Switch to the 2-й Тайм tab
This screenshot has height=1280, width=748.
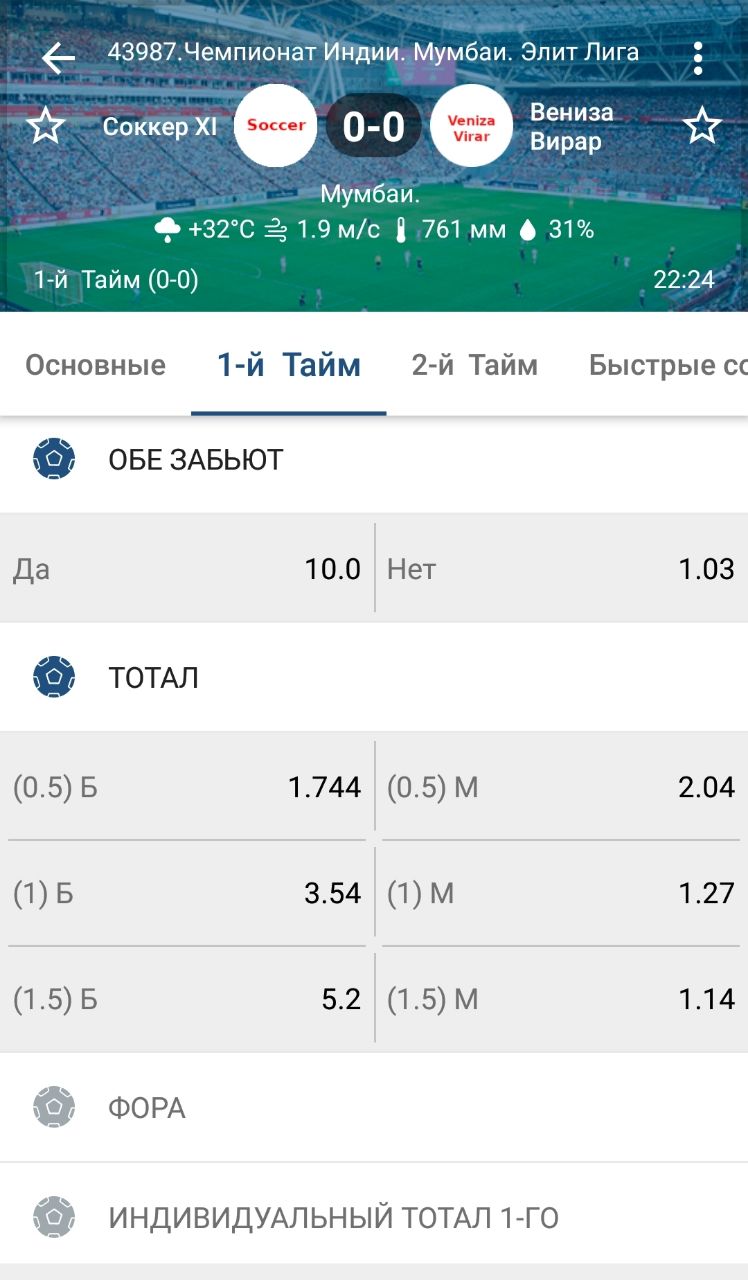tap(474, 365)
